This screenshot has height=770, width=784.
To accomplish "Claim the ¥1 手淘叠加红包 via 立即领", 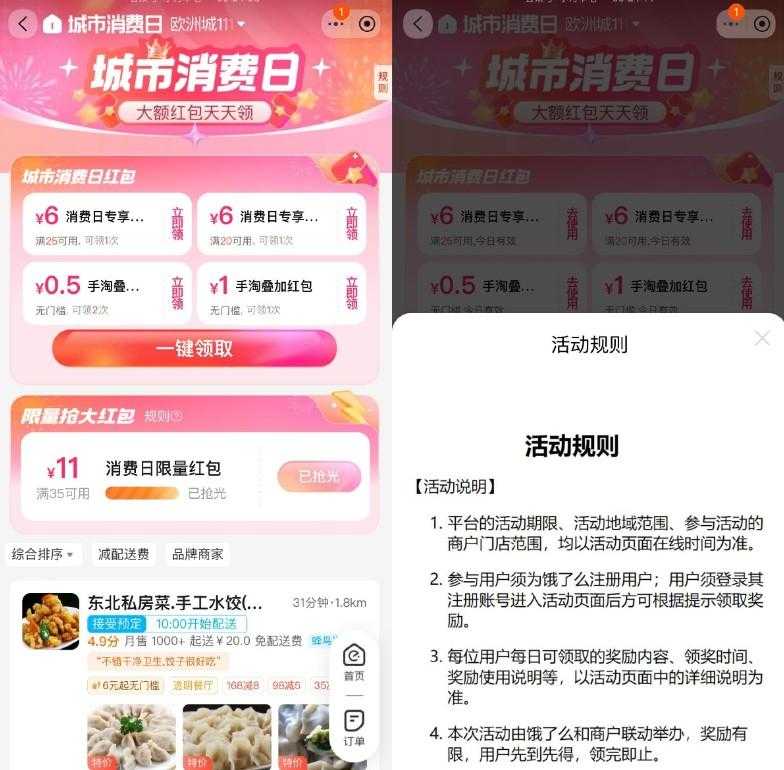I will pos(351,294).
